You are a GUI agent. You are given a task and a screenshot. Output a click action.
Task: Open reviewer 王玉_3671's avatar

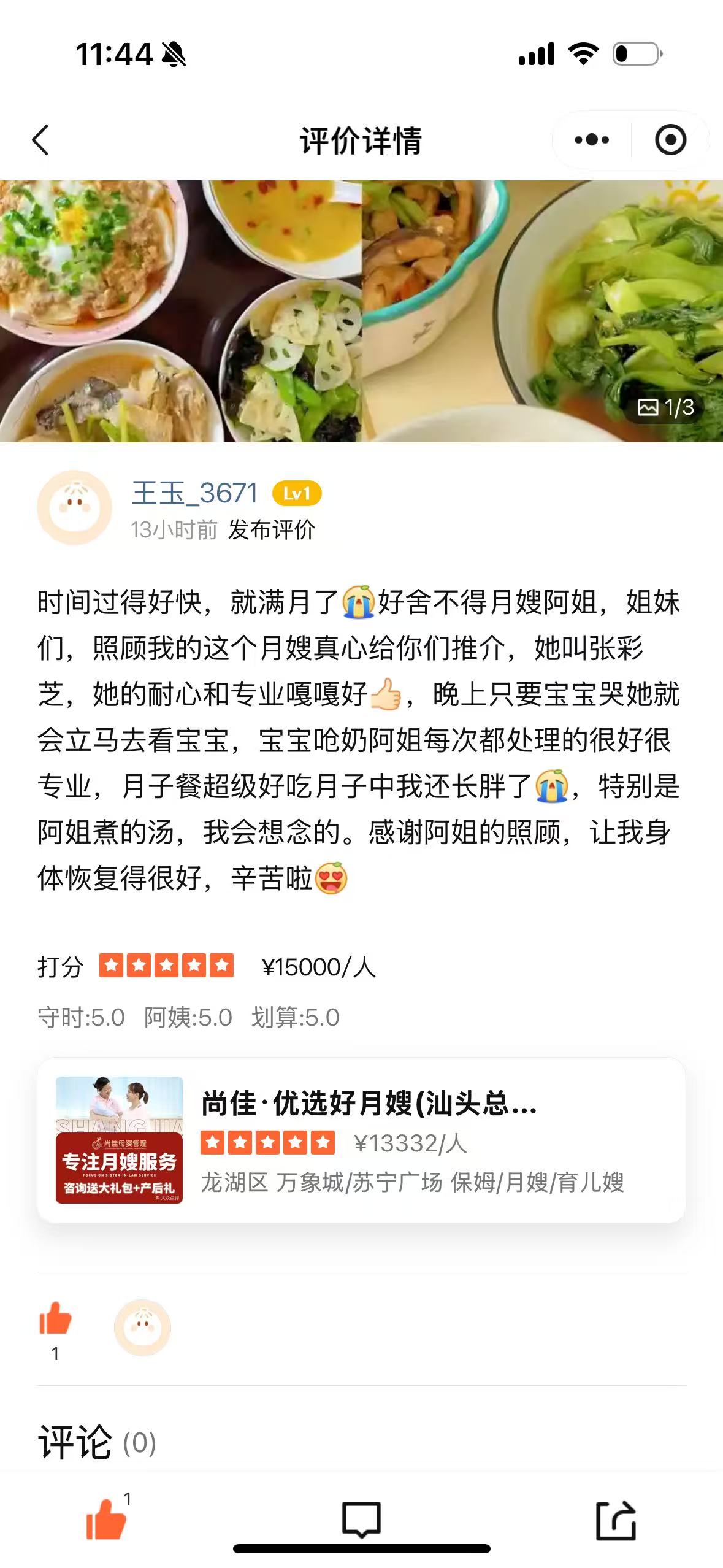(x=74, y=507)
